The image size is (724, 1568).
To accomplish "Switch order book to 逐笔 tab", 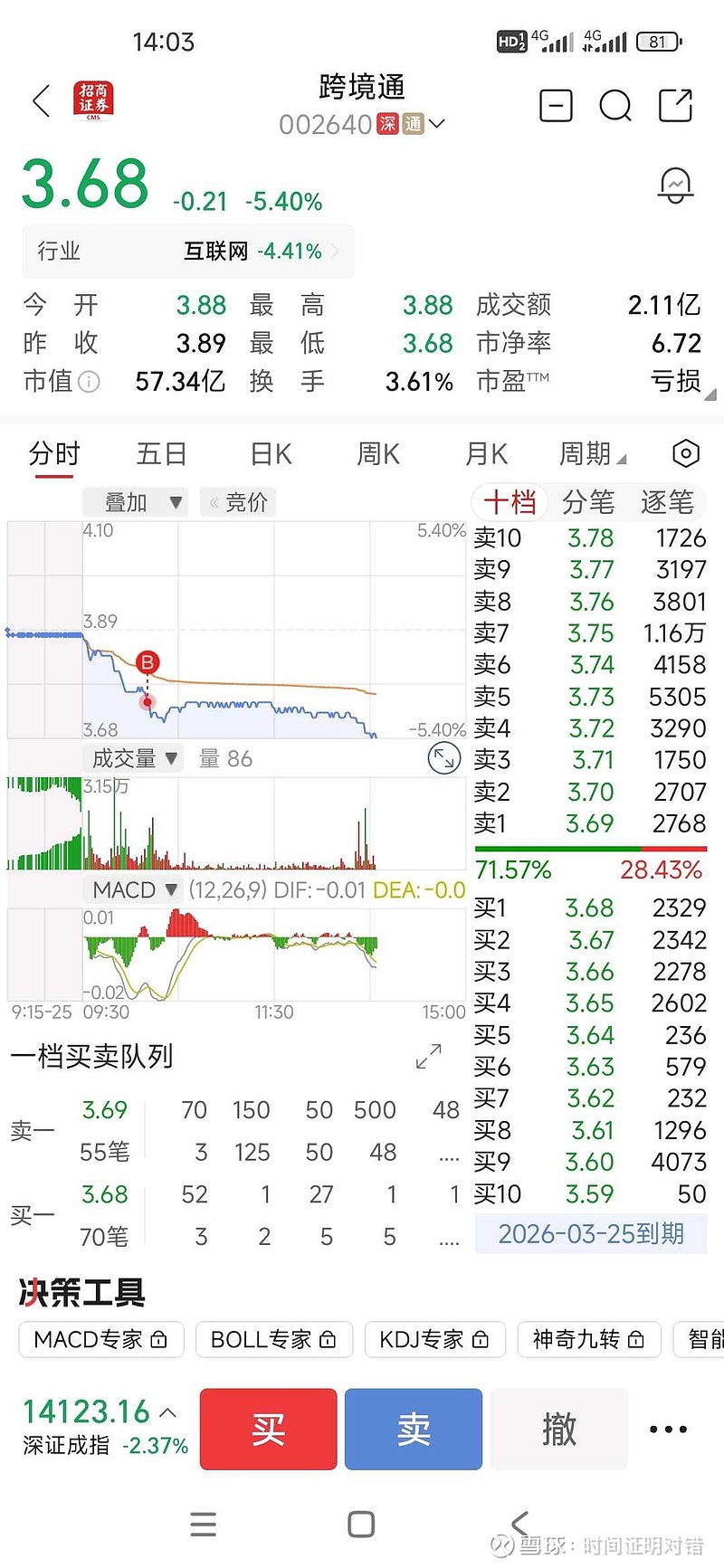I will pyautogui.click(x=667, y=502).
